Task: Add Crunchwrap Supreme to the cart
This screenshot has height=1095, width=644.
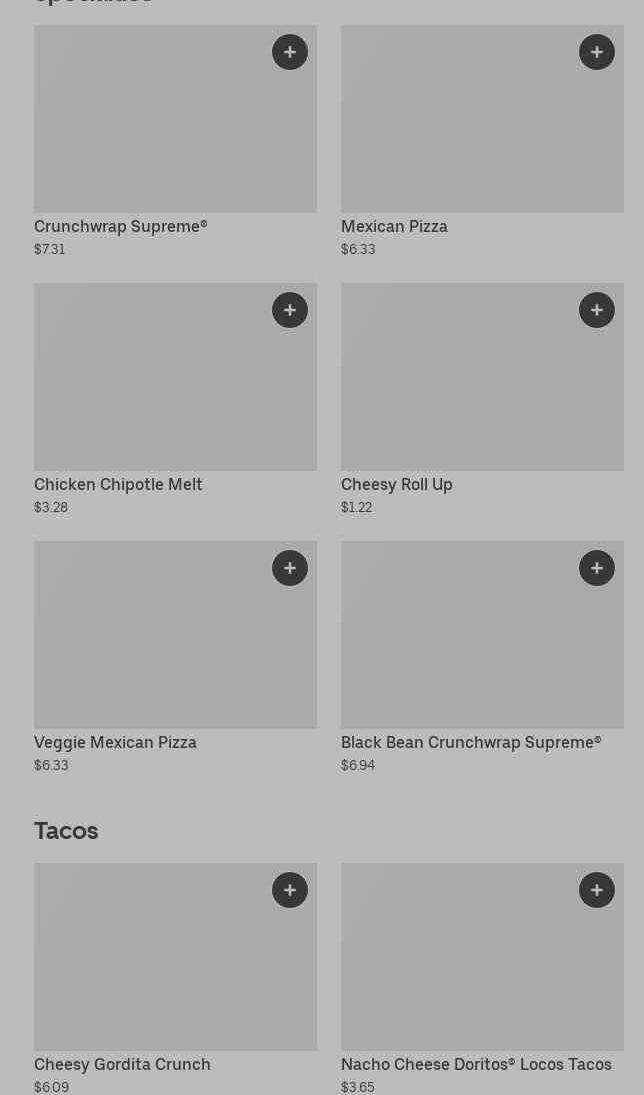Action: pyautogui.click(x=290, y=52)
